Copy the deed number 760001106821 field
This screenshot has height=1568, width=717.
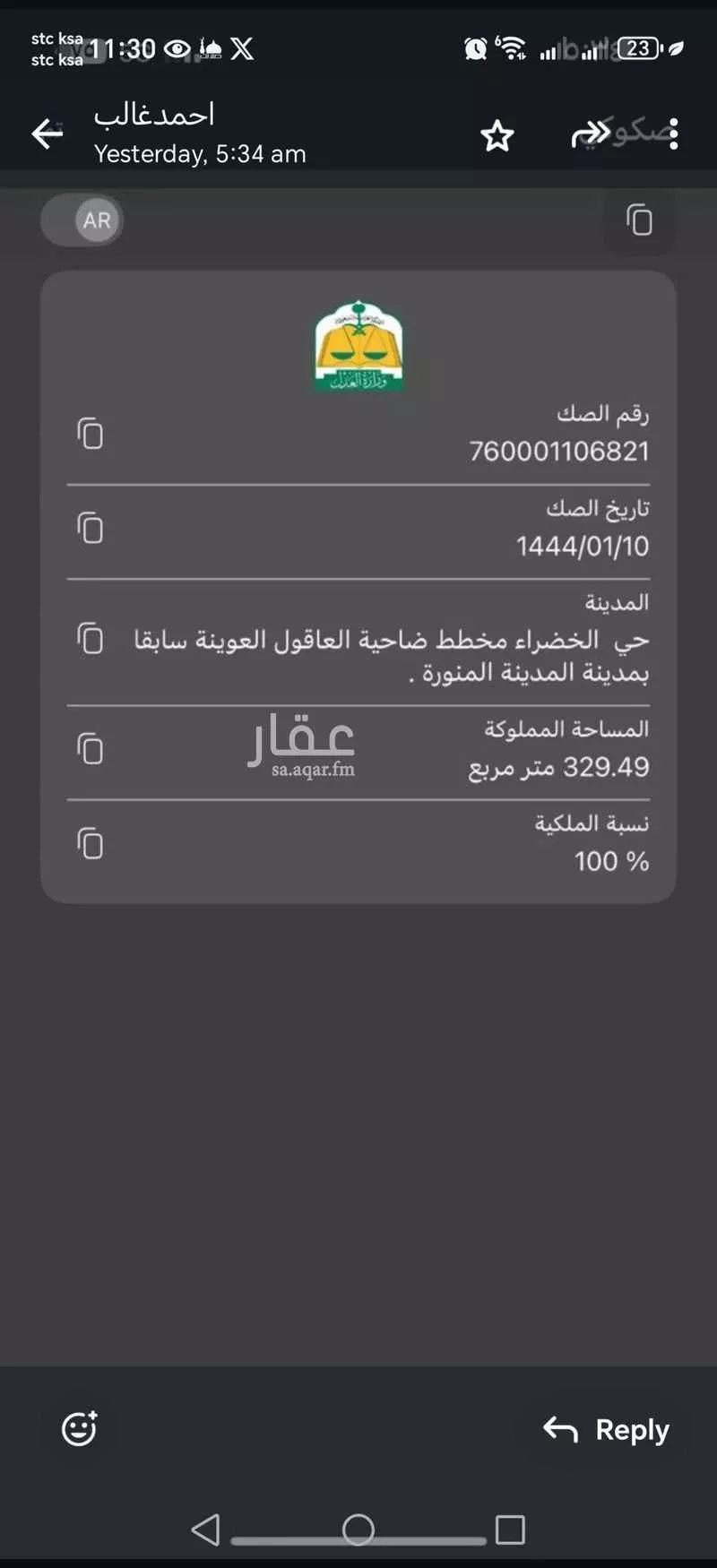pos(91,434)
